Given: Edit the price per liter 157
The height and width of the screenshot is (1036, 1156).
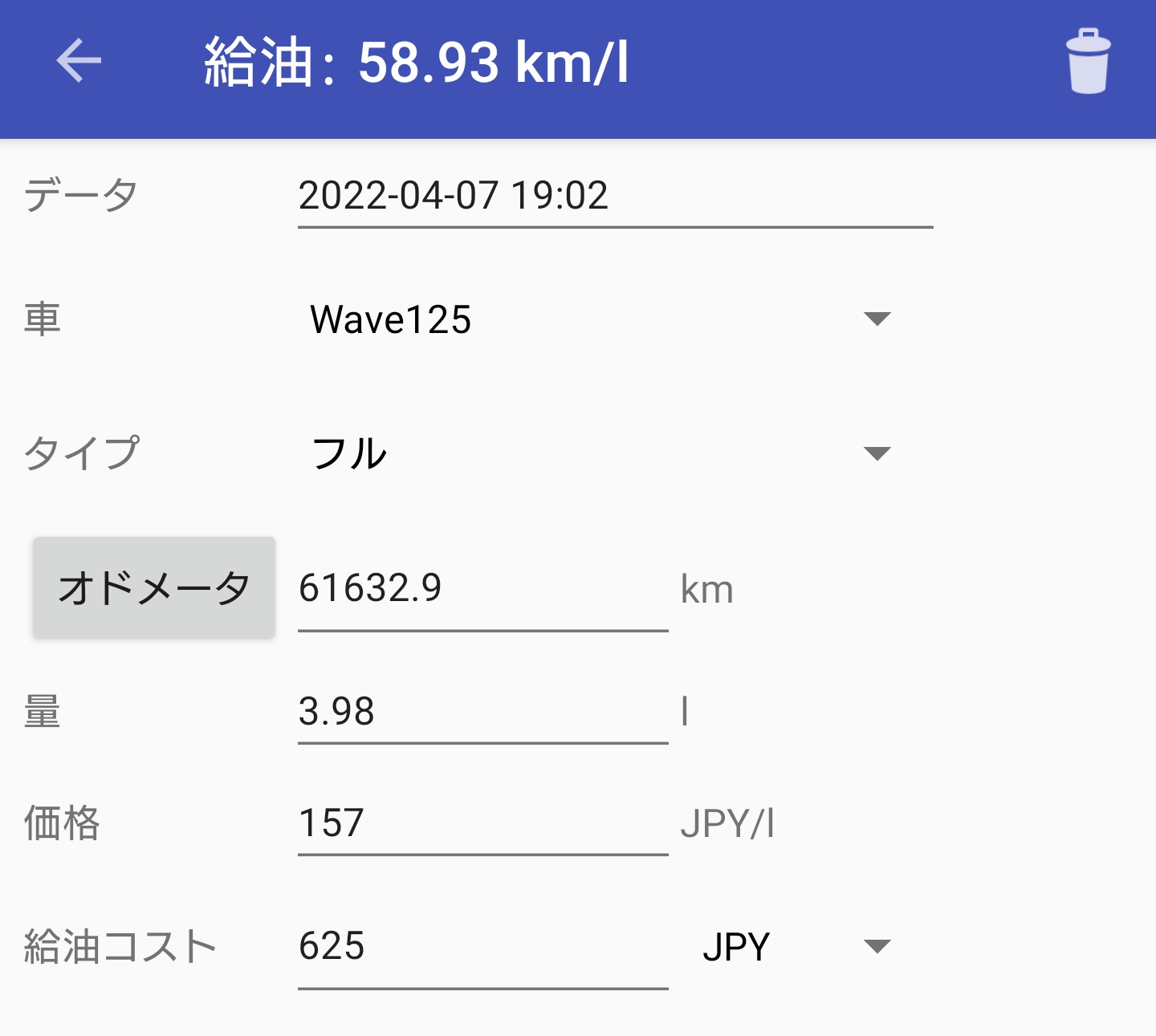Looking at the screenshot, I should pos(482,823).
